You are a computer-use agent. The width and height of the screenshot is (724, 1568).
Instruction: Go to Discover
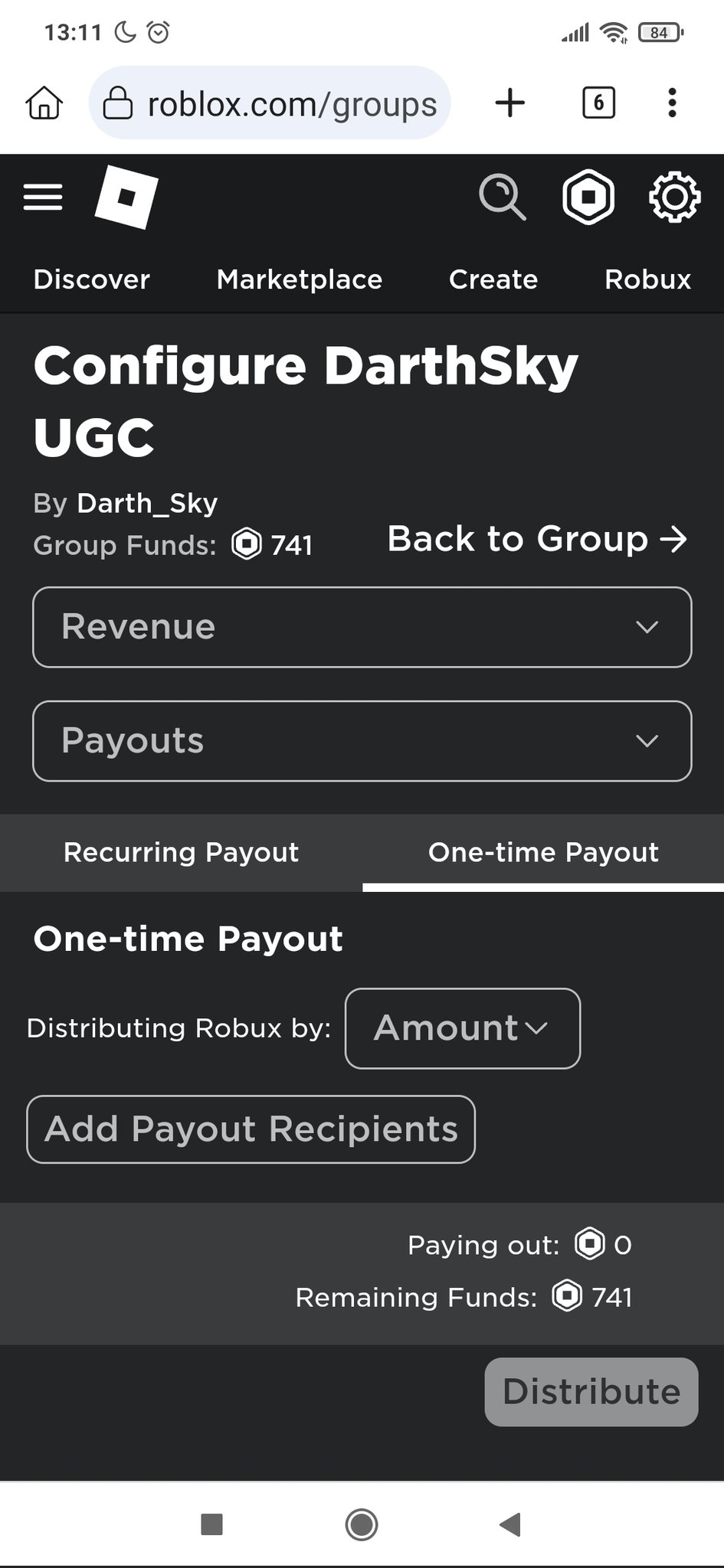pos(92,279)
